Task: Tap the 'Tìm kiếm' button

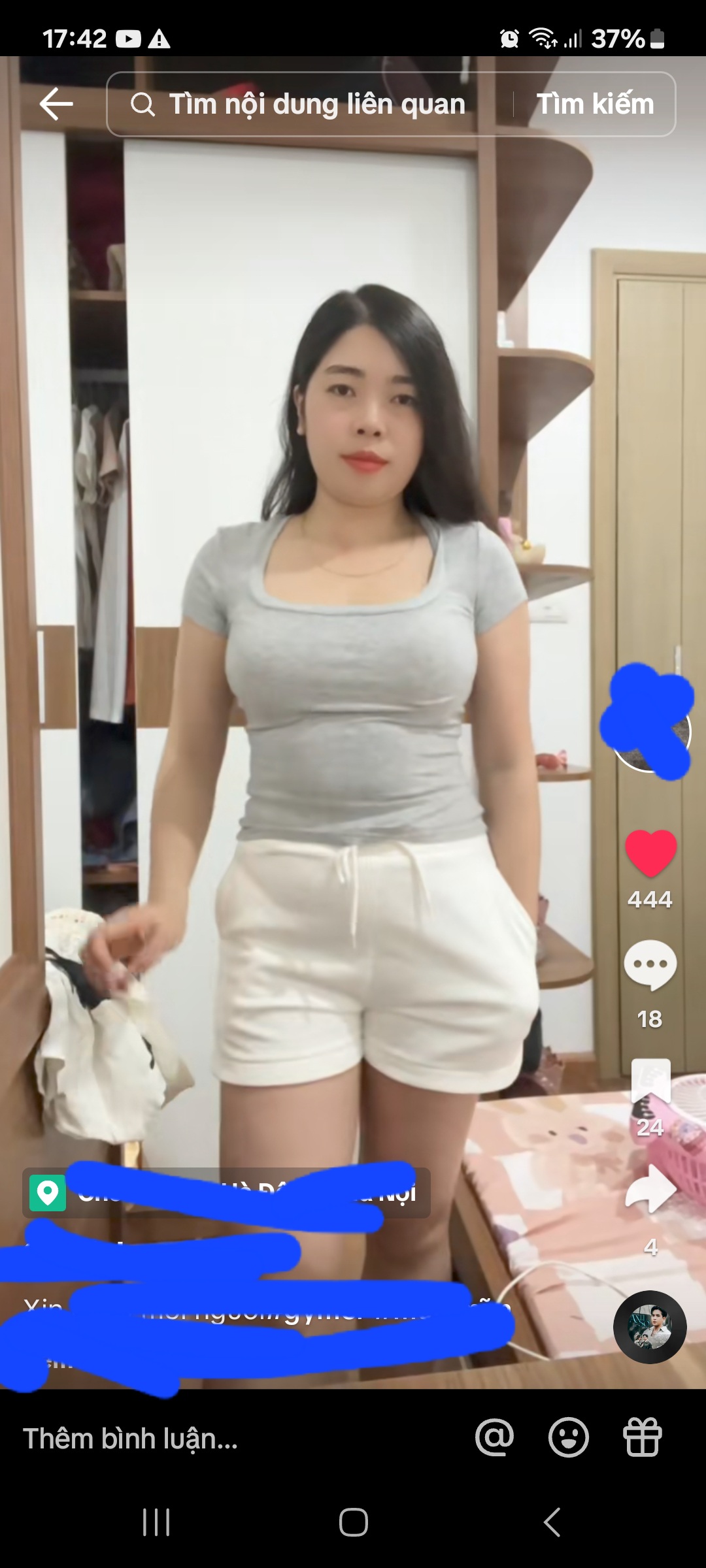Action: click(x=595, y=105)
